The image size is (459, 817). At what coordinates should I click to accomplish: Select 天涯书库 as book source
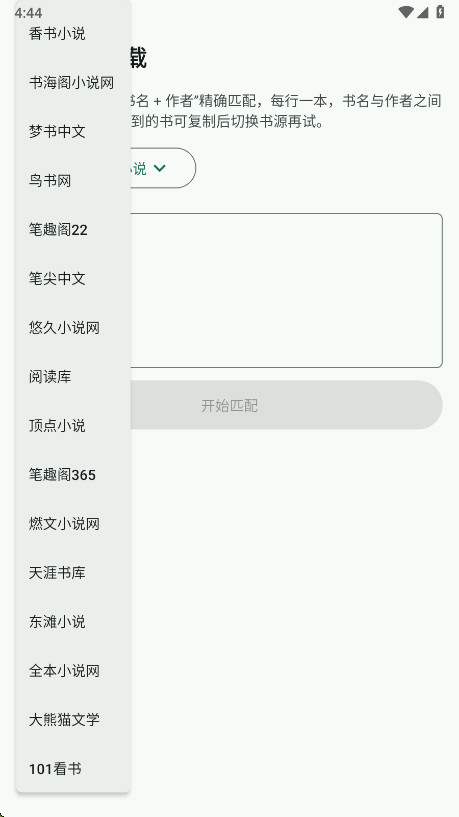tap(73, 573)
